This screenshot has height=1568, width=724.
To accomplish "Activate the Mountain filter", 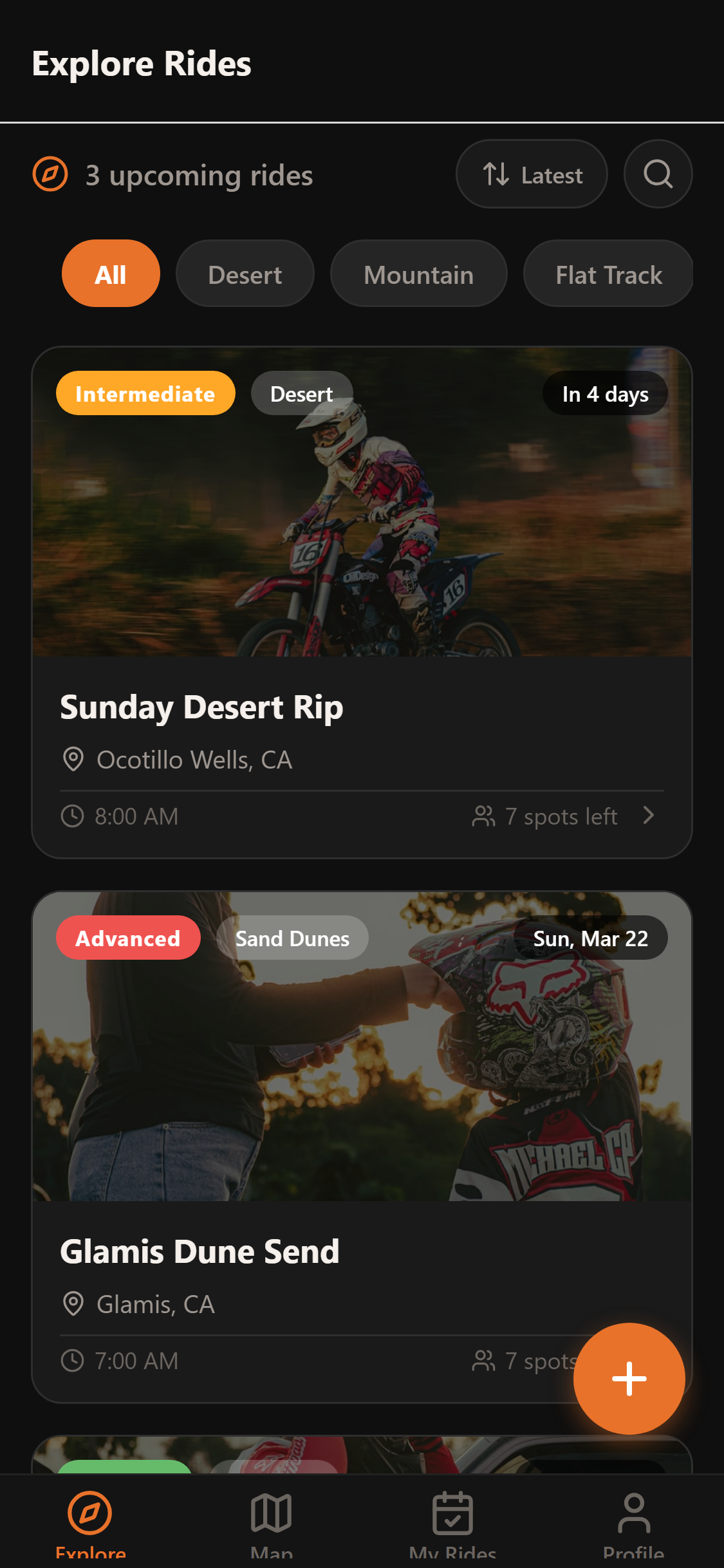I will click(x=418, y=273).
